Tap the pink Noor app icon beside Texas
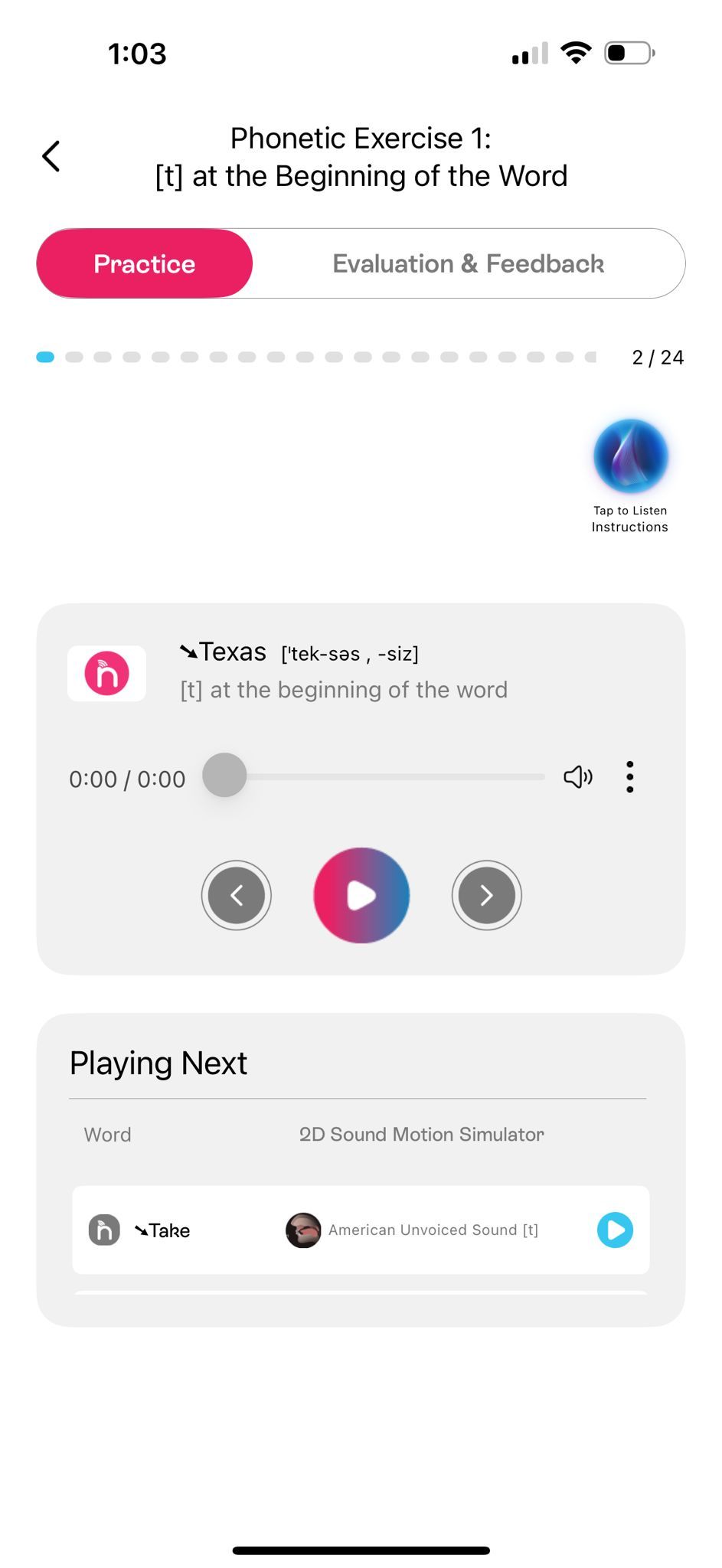 pyautogui.click(x=106, y=673)
